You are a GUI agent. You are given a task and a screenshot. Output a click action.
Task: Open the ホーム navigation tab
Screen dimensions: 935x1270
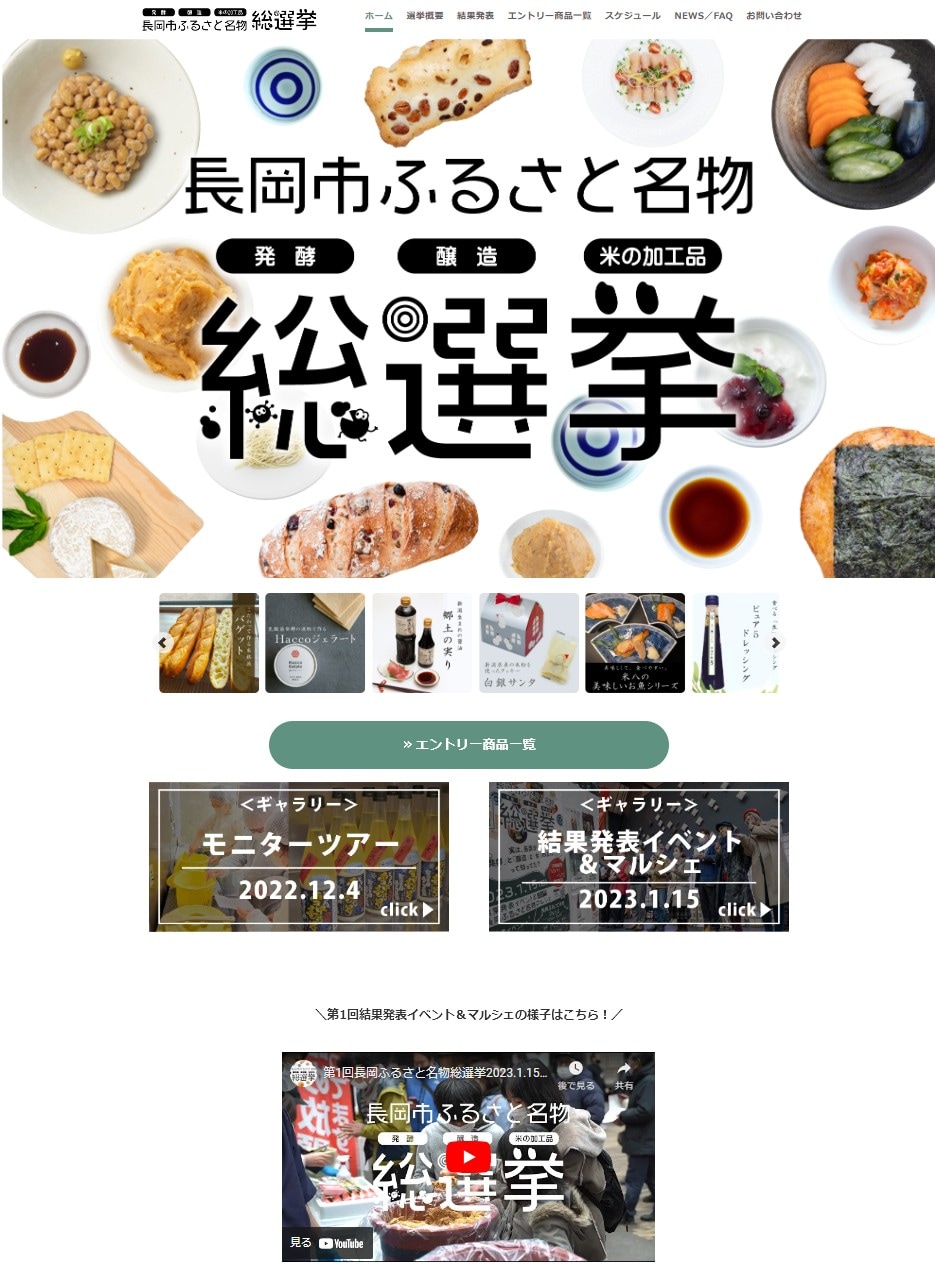tap(378, 16)
